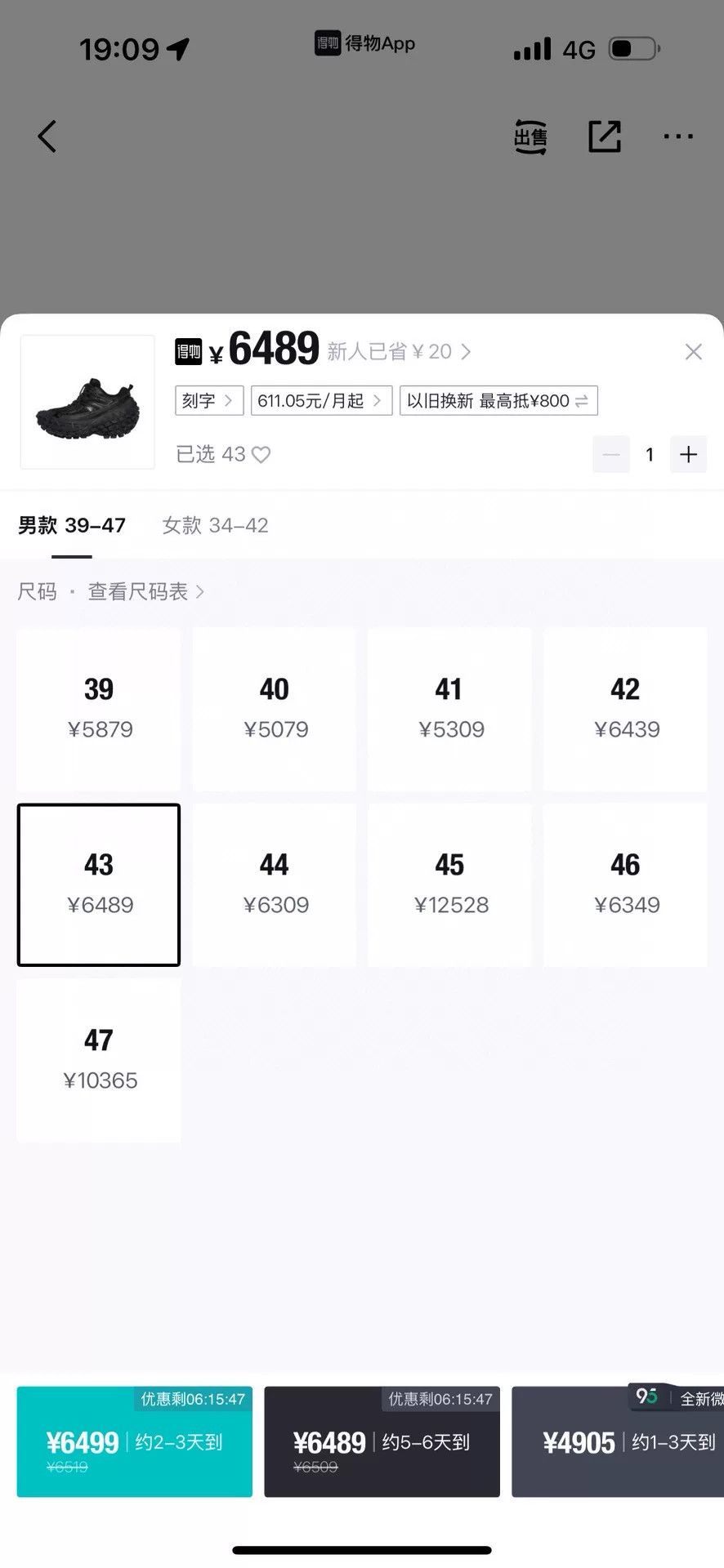The height and width of the screenshot is (1568, 724).
Task: Pick size 44 at ¥6309
Action: pyautogui.click(x=275, y=885)
